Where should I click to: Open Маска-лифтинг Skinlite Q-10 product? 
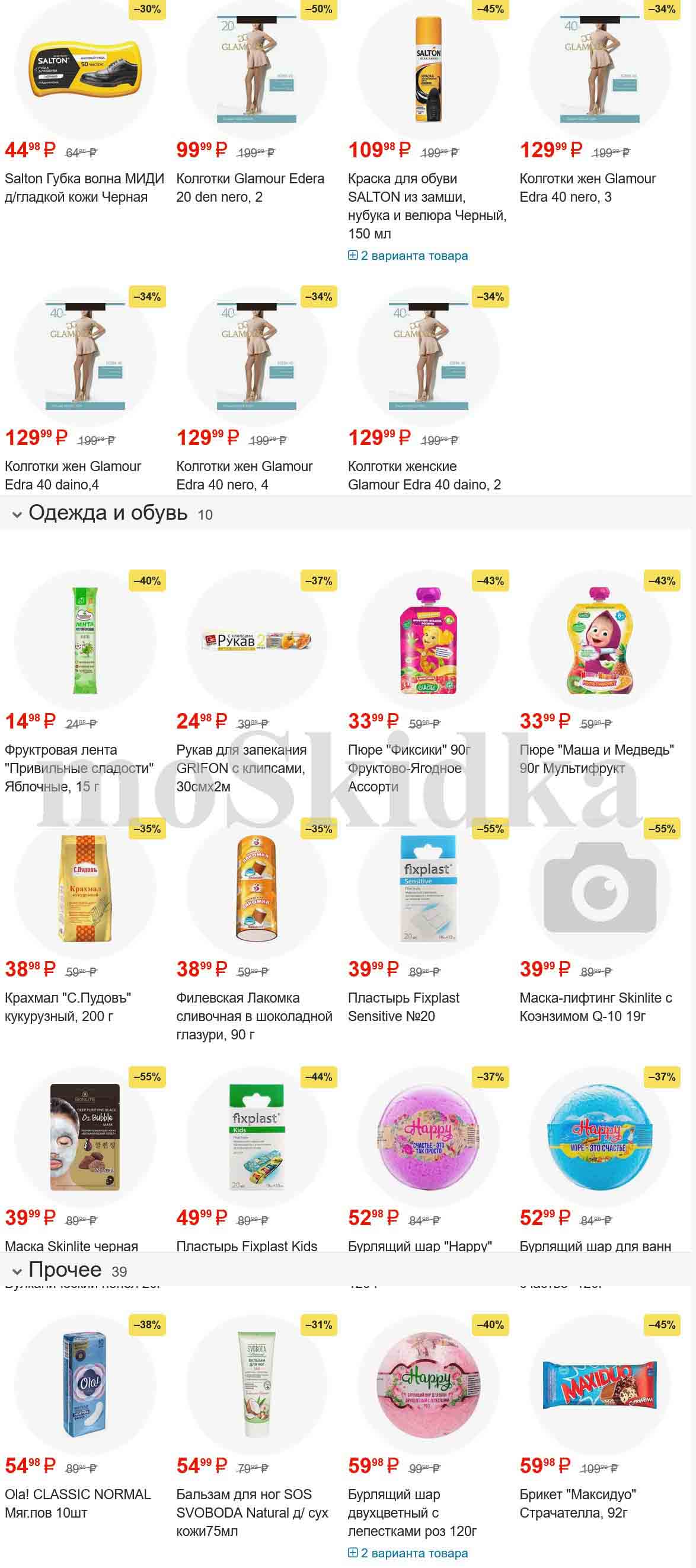596,1007
